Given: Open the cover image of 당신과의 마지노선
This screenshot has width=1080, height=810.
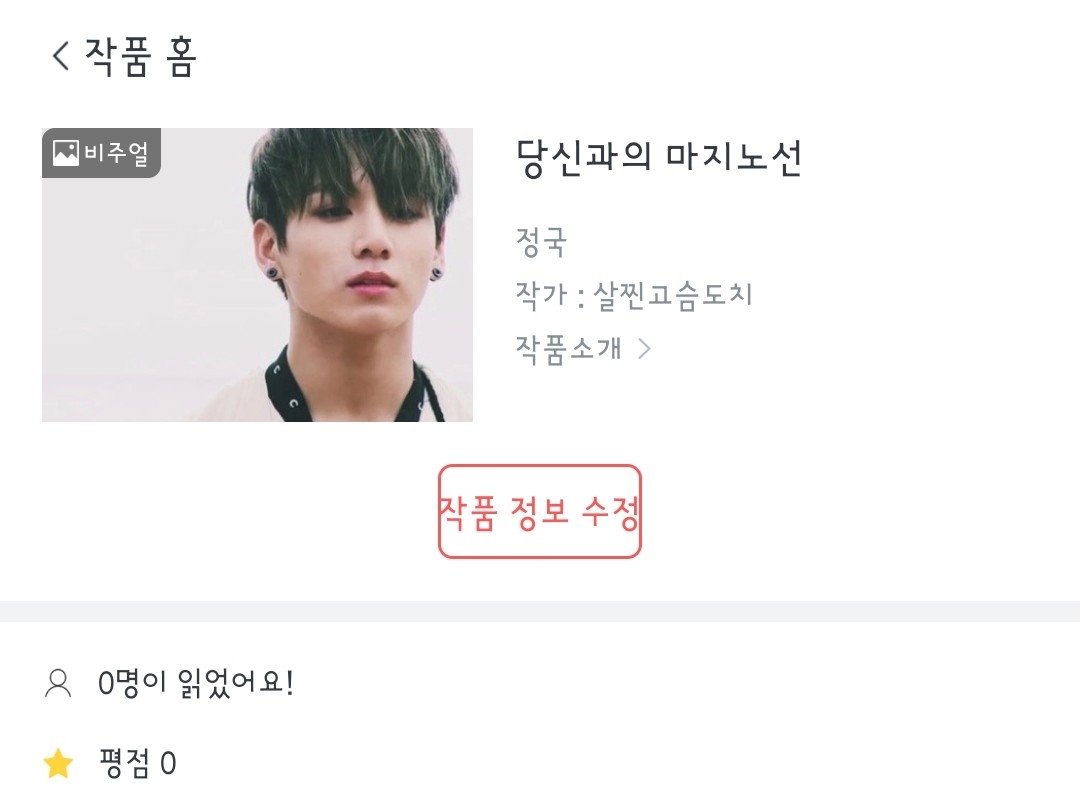Looking at the screenshot, I should point(258,275).
